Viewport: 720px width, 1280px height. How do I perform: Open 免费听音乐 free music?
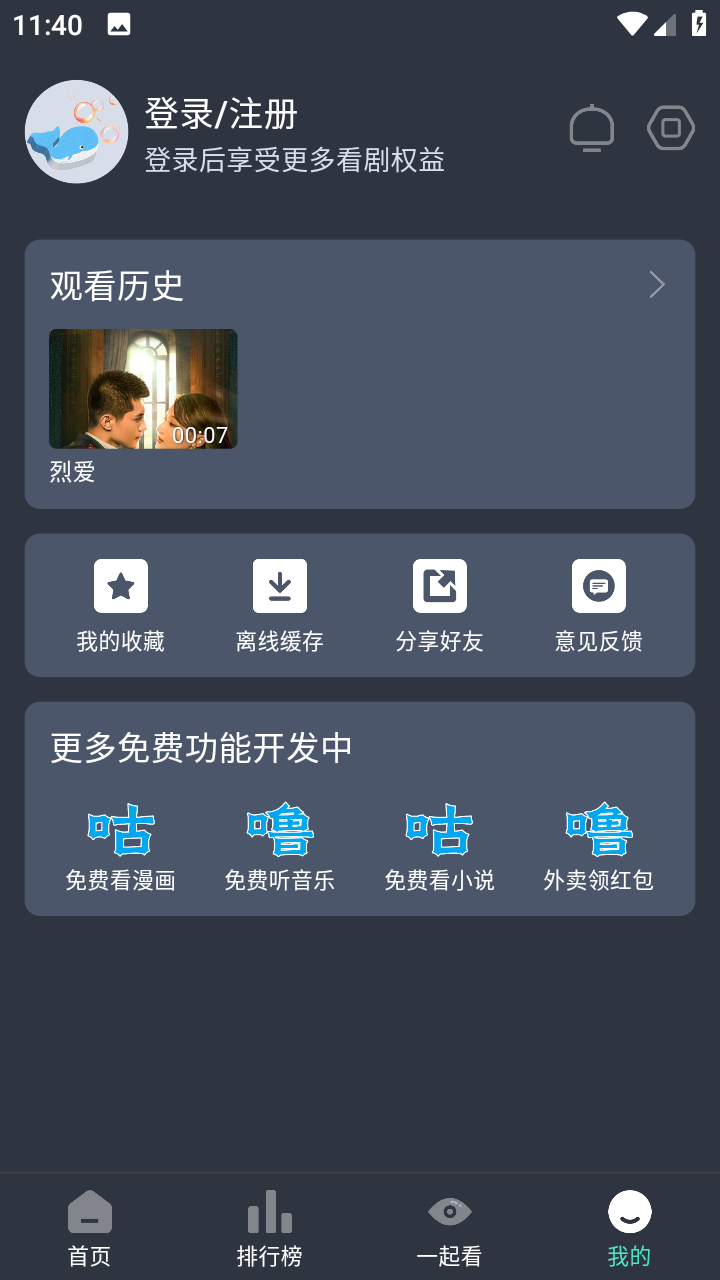280,843
